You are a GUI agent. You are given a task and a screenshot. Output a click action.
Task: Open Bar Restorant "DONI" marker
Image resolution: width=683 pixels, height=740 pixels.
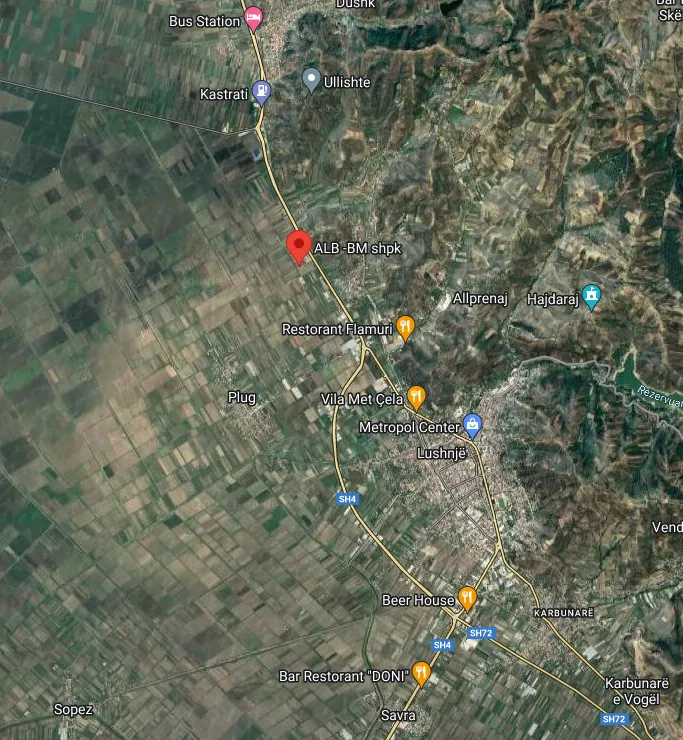coord(421,673)
